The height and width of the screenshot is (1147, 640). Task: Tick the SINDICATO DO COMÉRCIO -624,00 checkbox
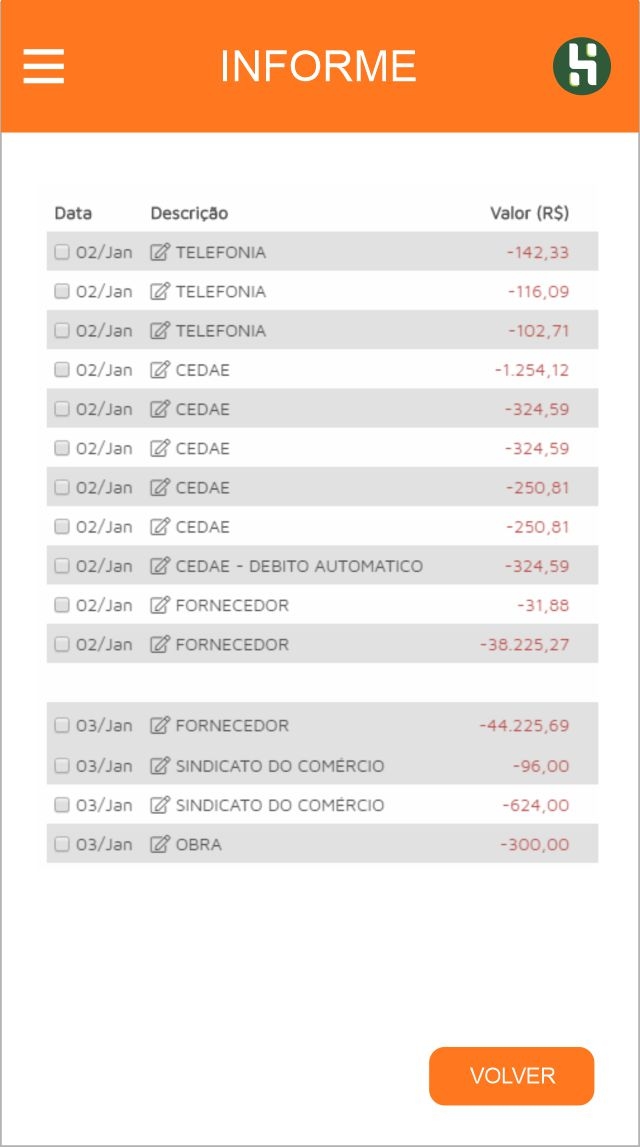[62, 805]
